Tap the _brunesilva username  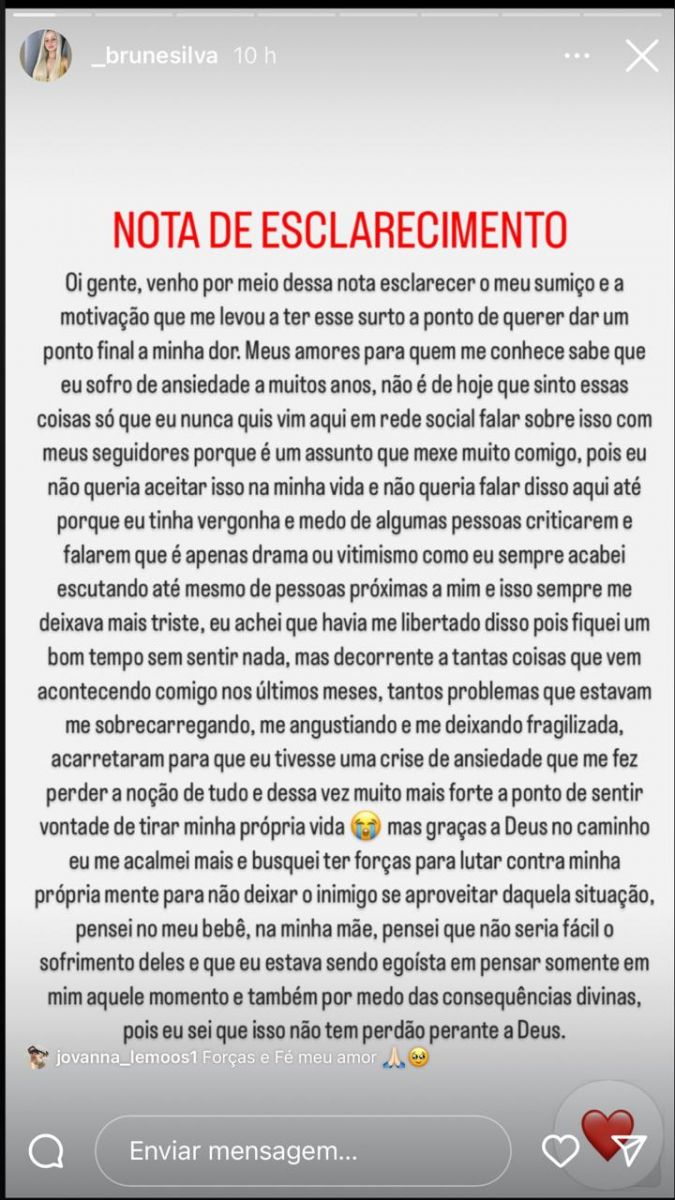(x=153, y=56)
